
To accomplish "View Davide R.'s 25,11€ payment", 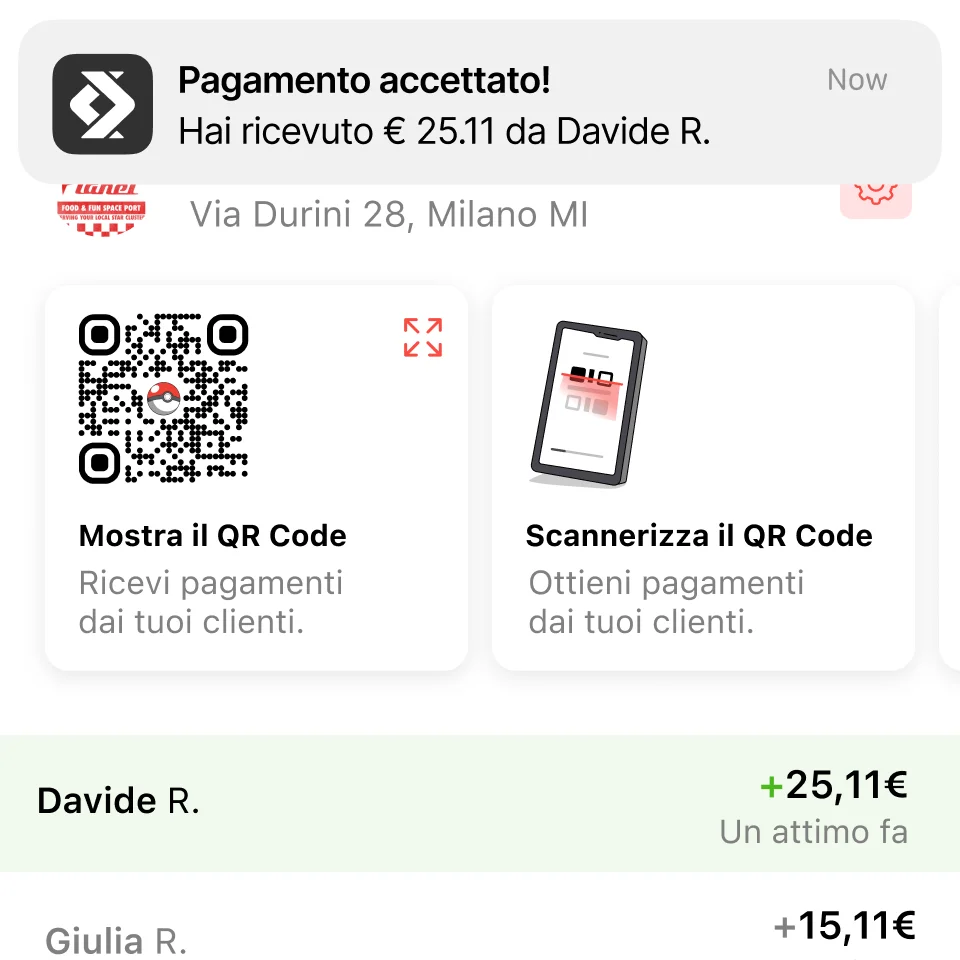I will (x=480, y=803).
